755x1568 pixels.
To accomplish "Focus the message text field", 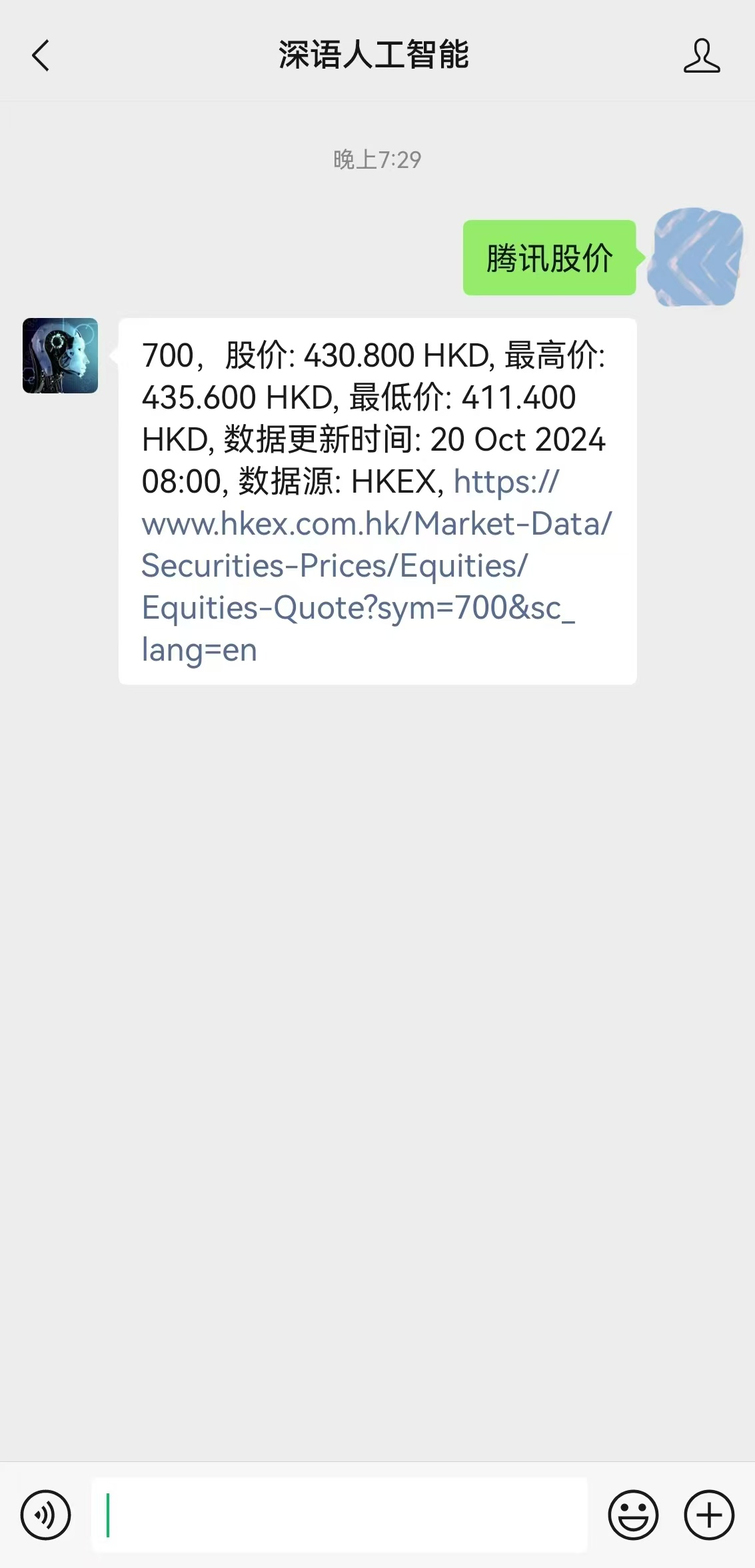I will point(340,1515).
